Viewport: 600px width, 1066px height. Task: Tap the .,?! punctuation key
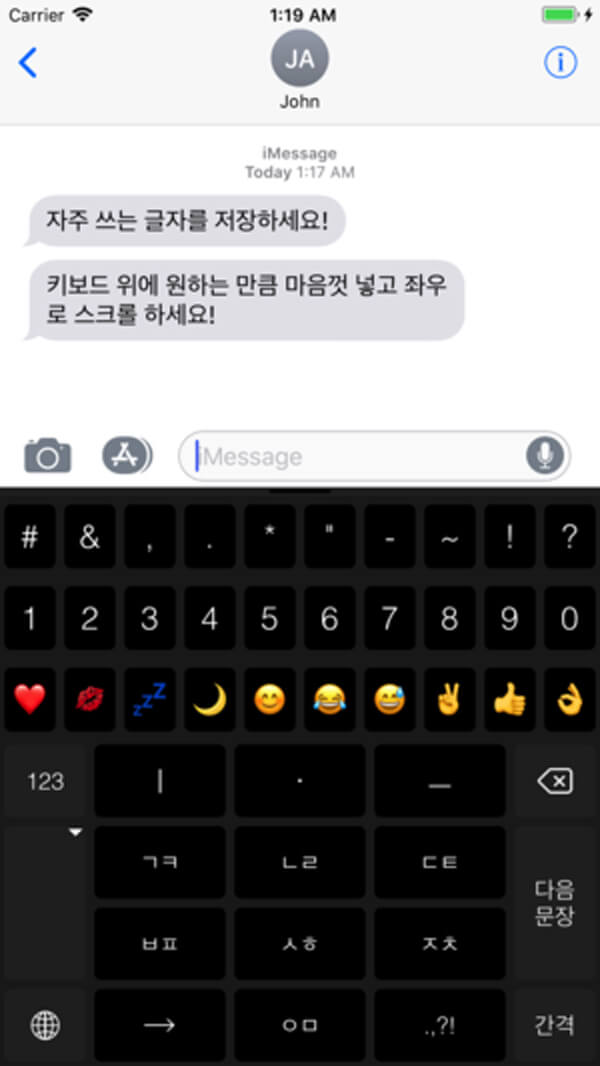(x=440, y=1025)
